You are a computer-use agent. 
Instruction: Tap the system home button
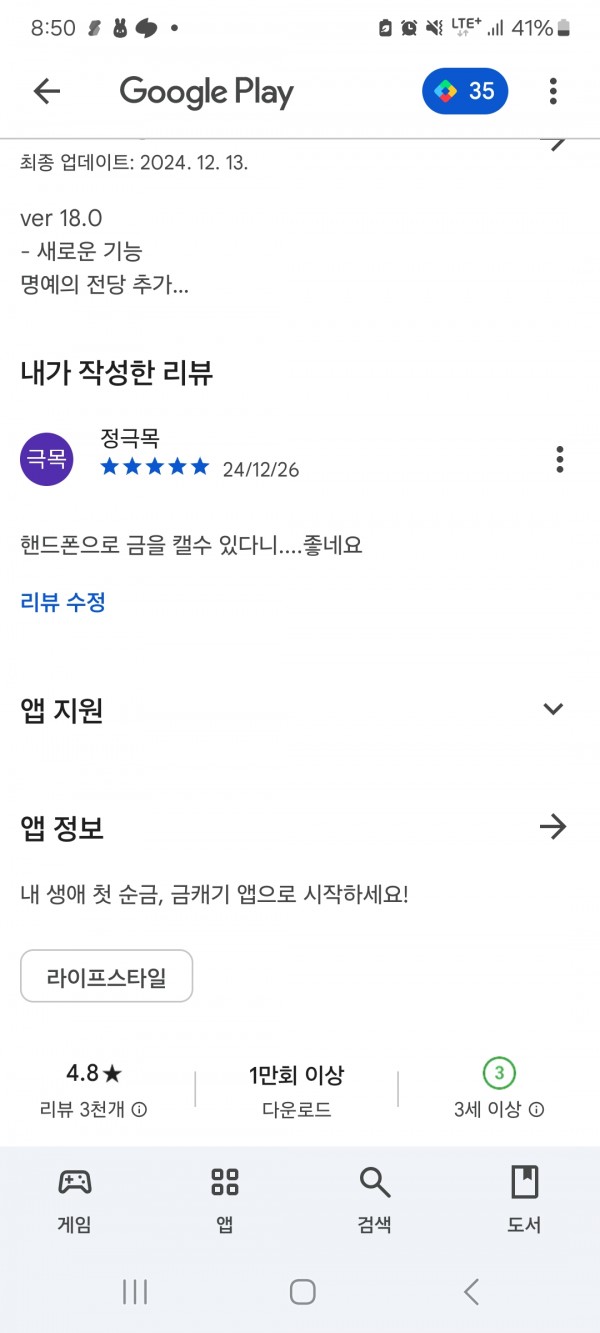303,1291
